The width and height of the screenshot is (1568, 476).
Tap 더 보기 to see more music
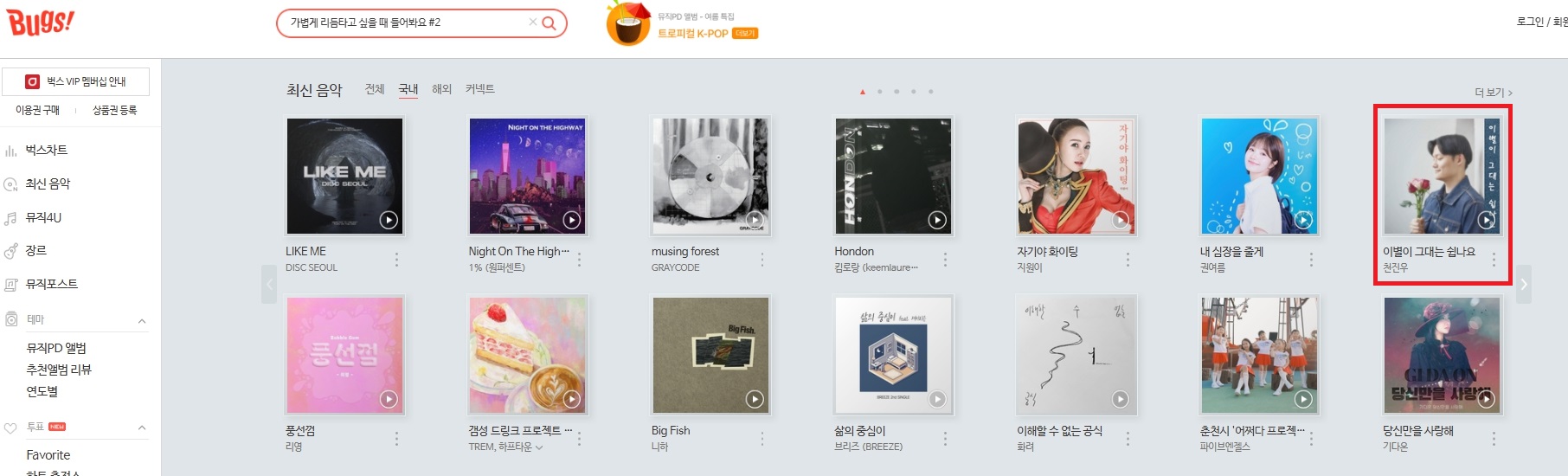pos(1493,93)
